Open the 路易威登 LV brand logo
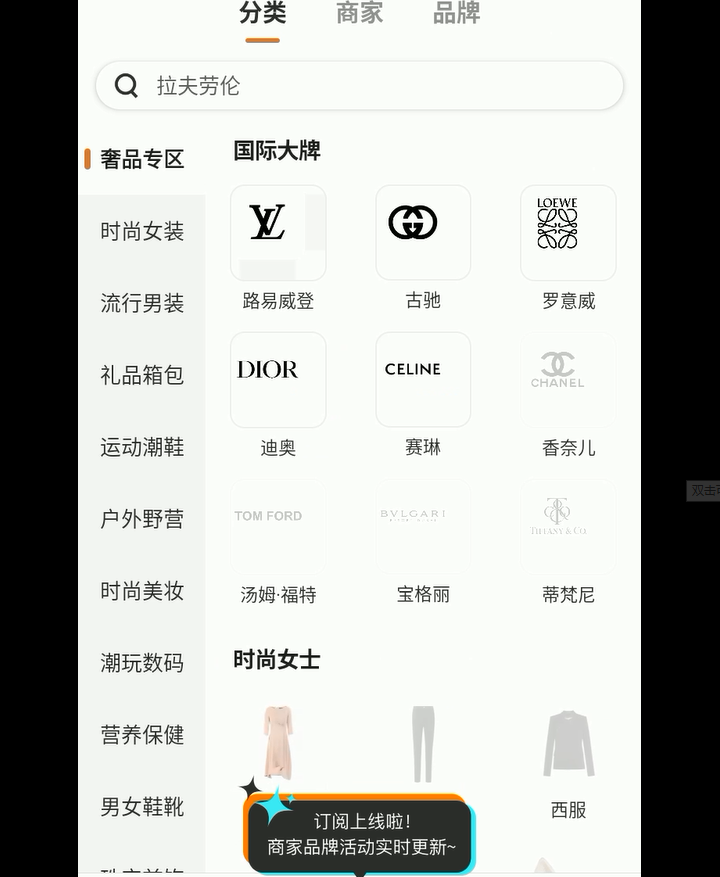This screenshot has height=877, width=720. click(278, 233)
